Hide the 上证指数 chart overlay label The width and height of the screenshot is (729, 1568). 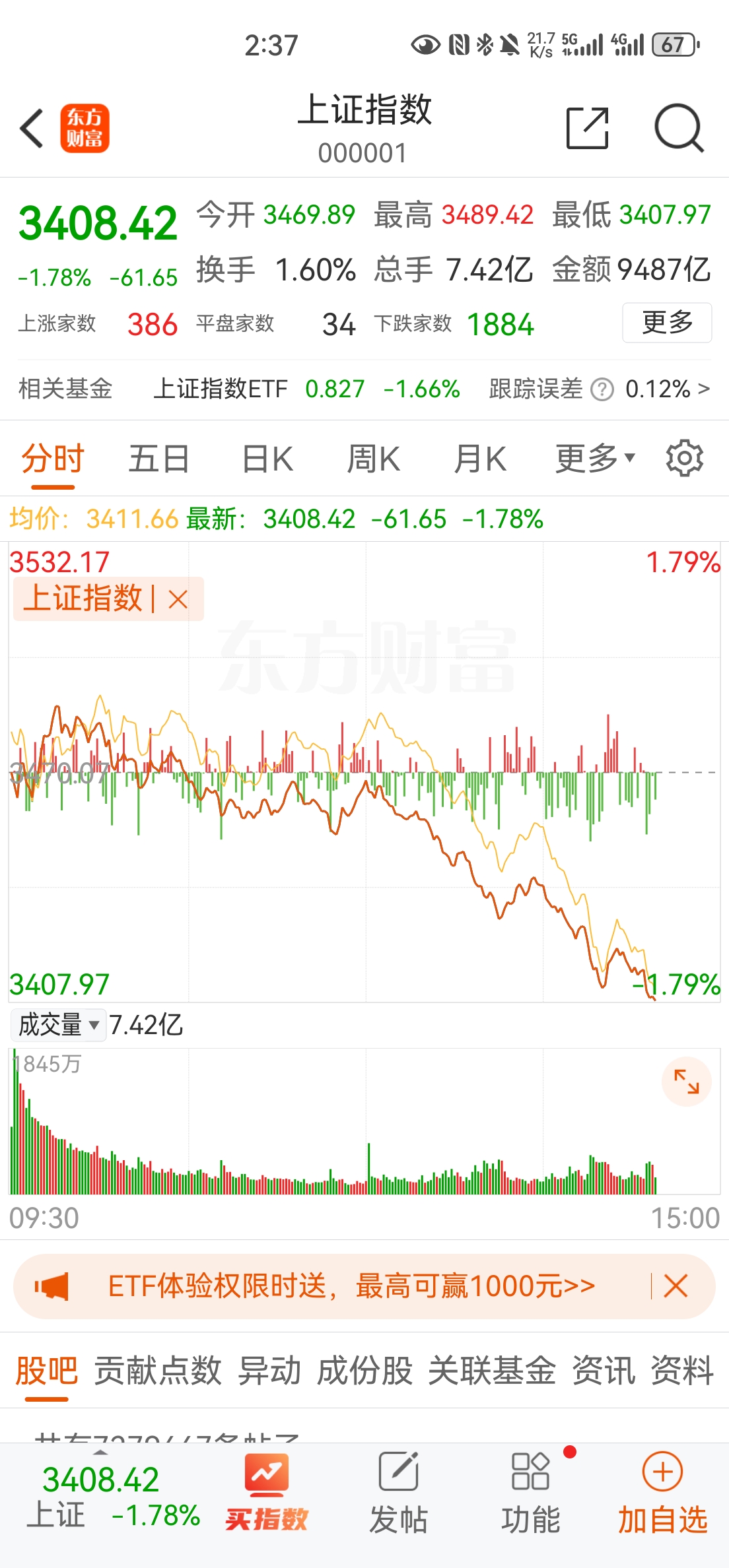[177, 599]
